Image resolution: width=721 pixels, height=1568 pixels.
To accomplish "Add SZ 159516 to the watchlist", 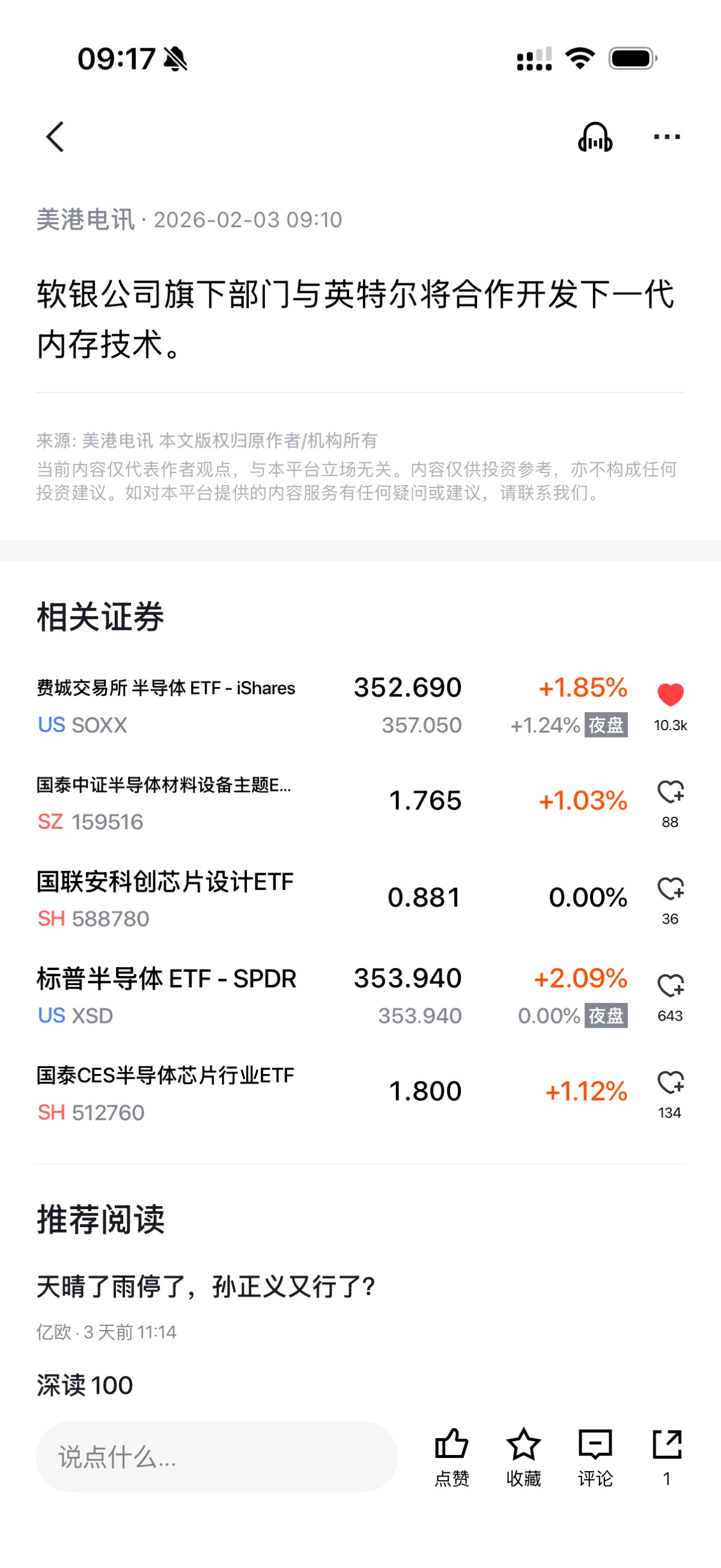I will [670, 793].
